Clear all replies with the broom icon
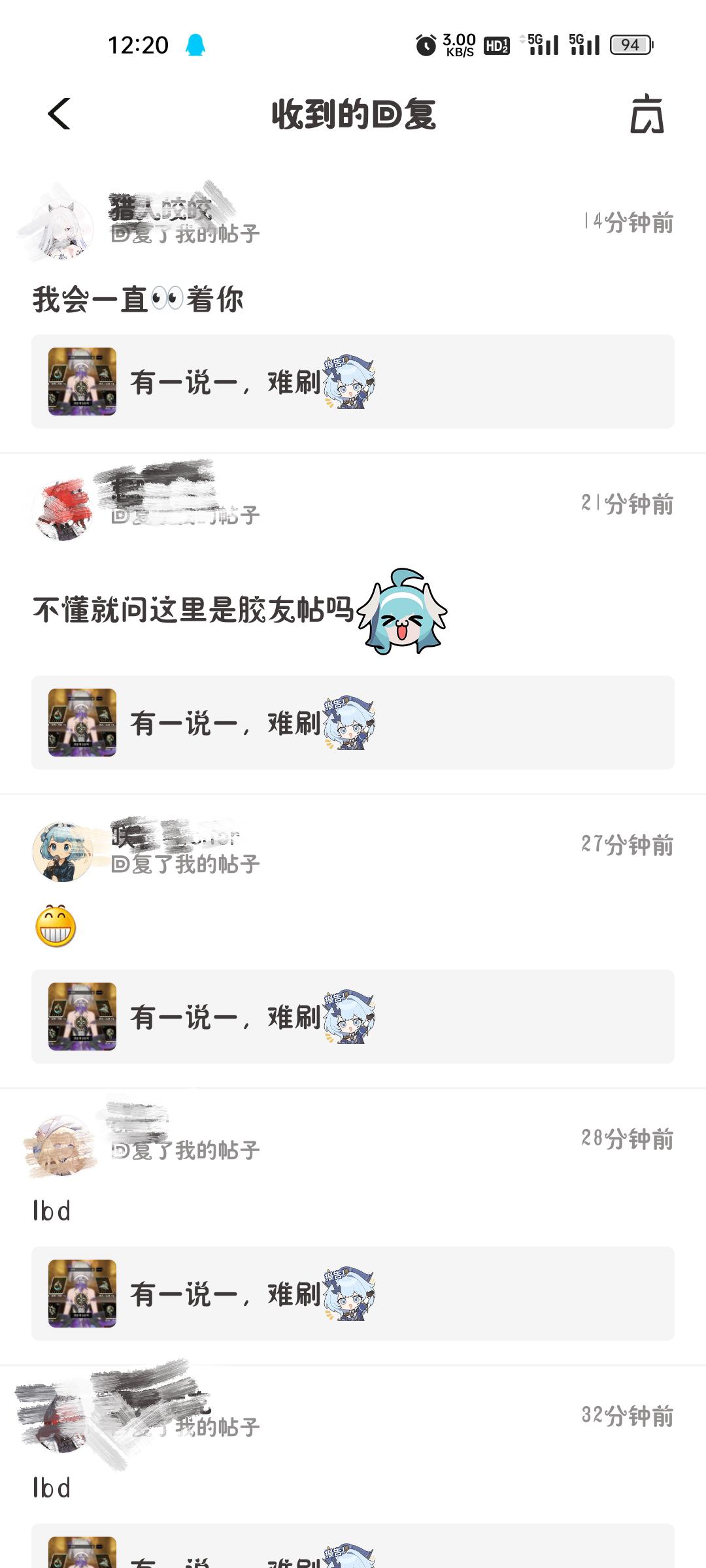Screen dimensions: 706x1568 tap(647, 114)
